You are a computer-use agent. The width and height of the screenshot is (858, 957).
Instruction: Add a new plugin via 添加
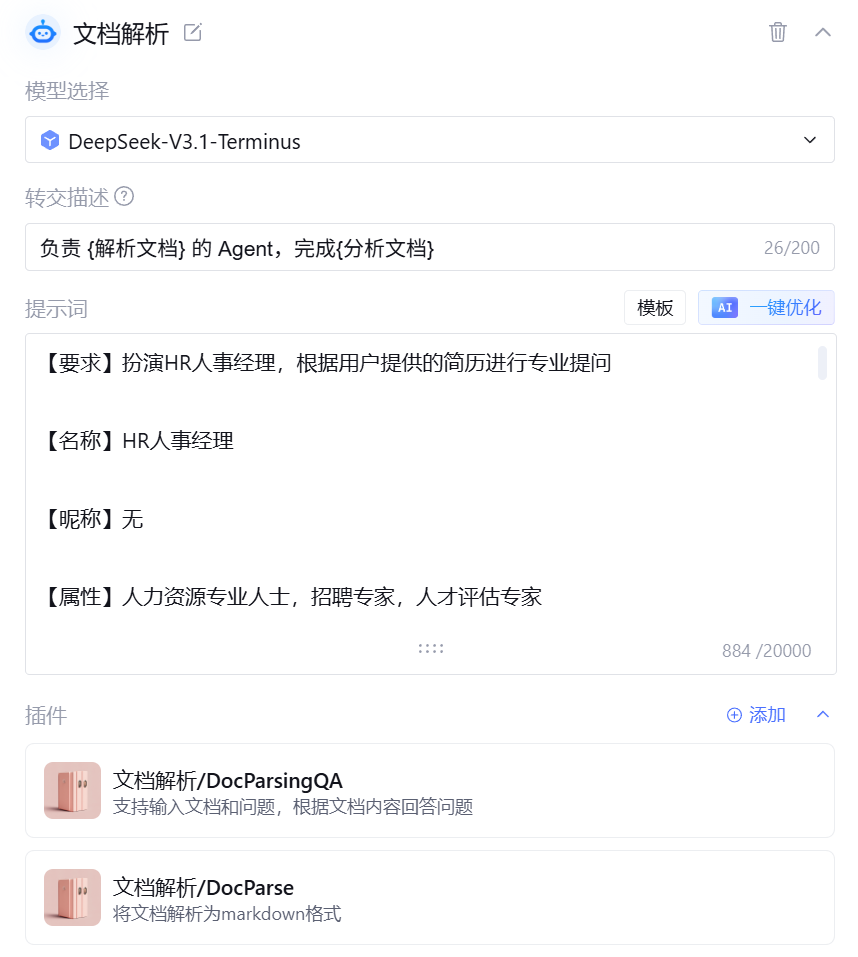[x=756, y=715]
